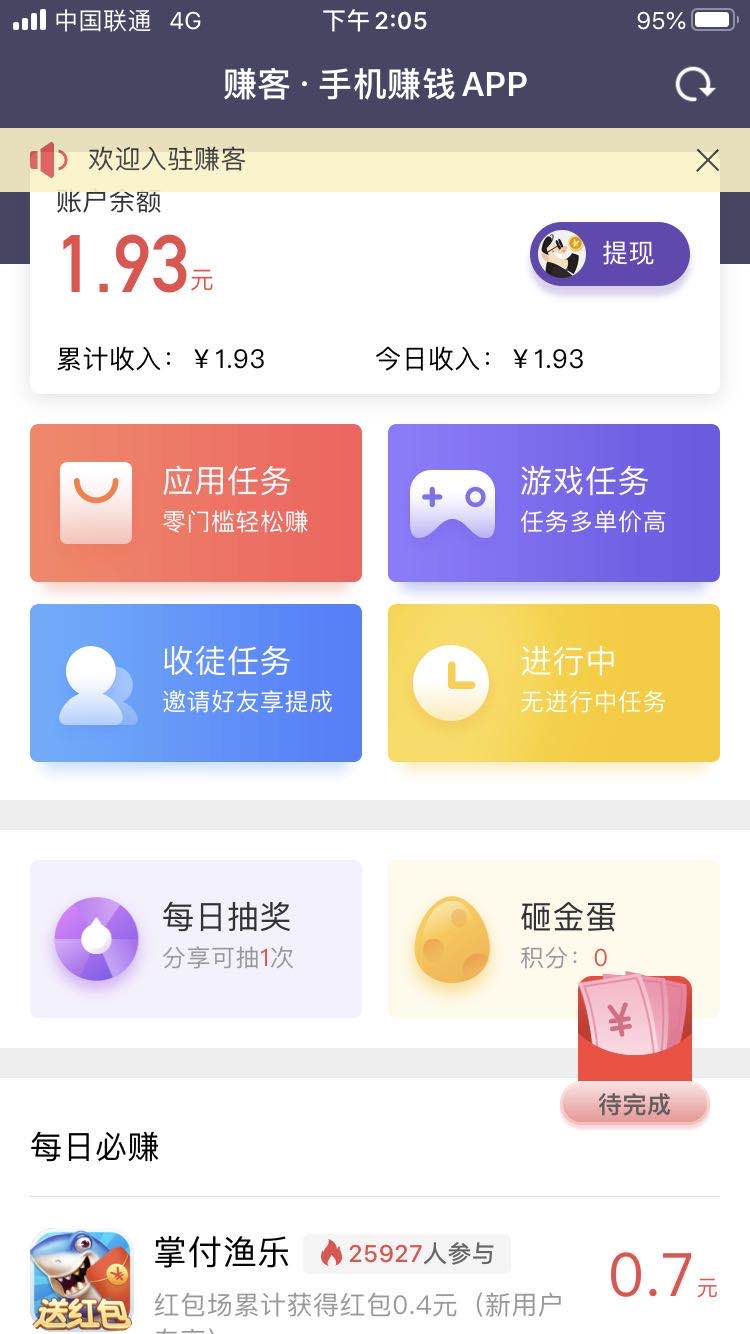Tap the refresh icon in the header
Image resolution: width=750 pixels, height=1334 pixels.
pyautogui.click(x=695, y=85)
